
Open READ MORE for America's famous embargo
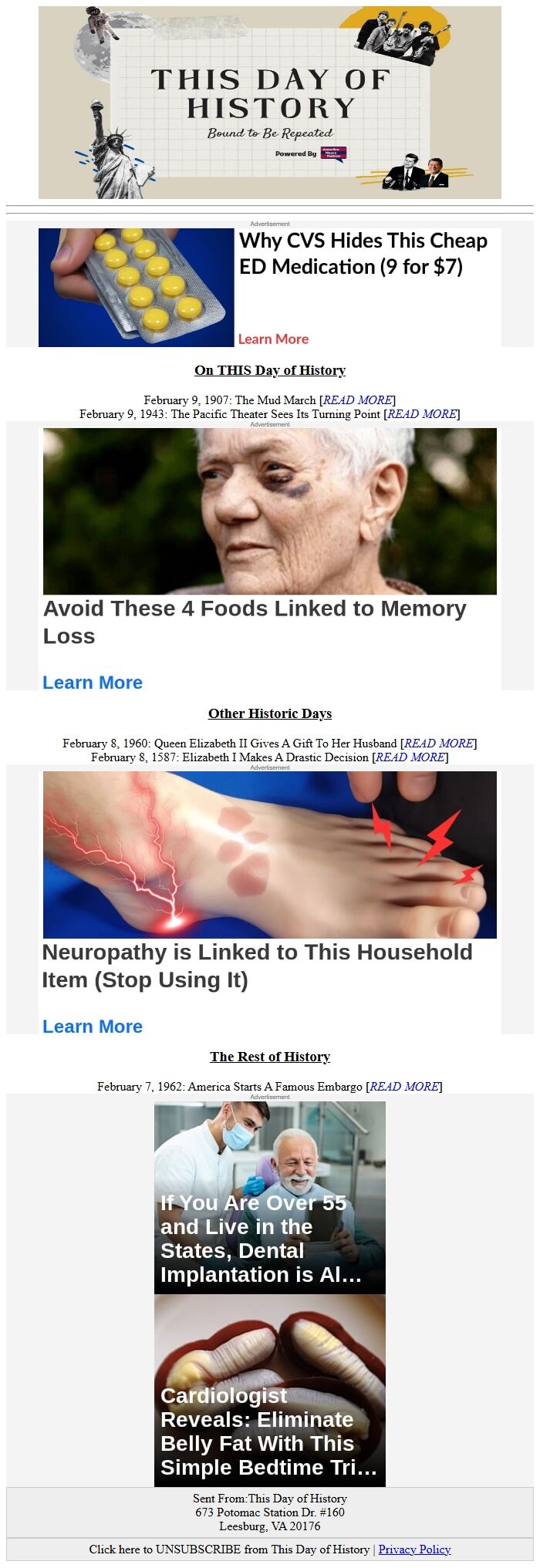[x=403, y=1086]
